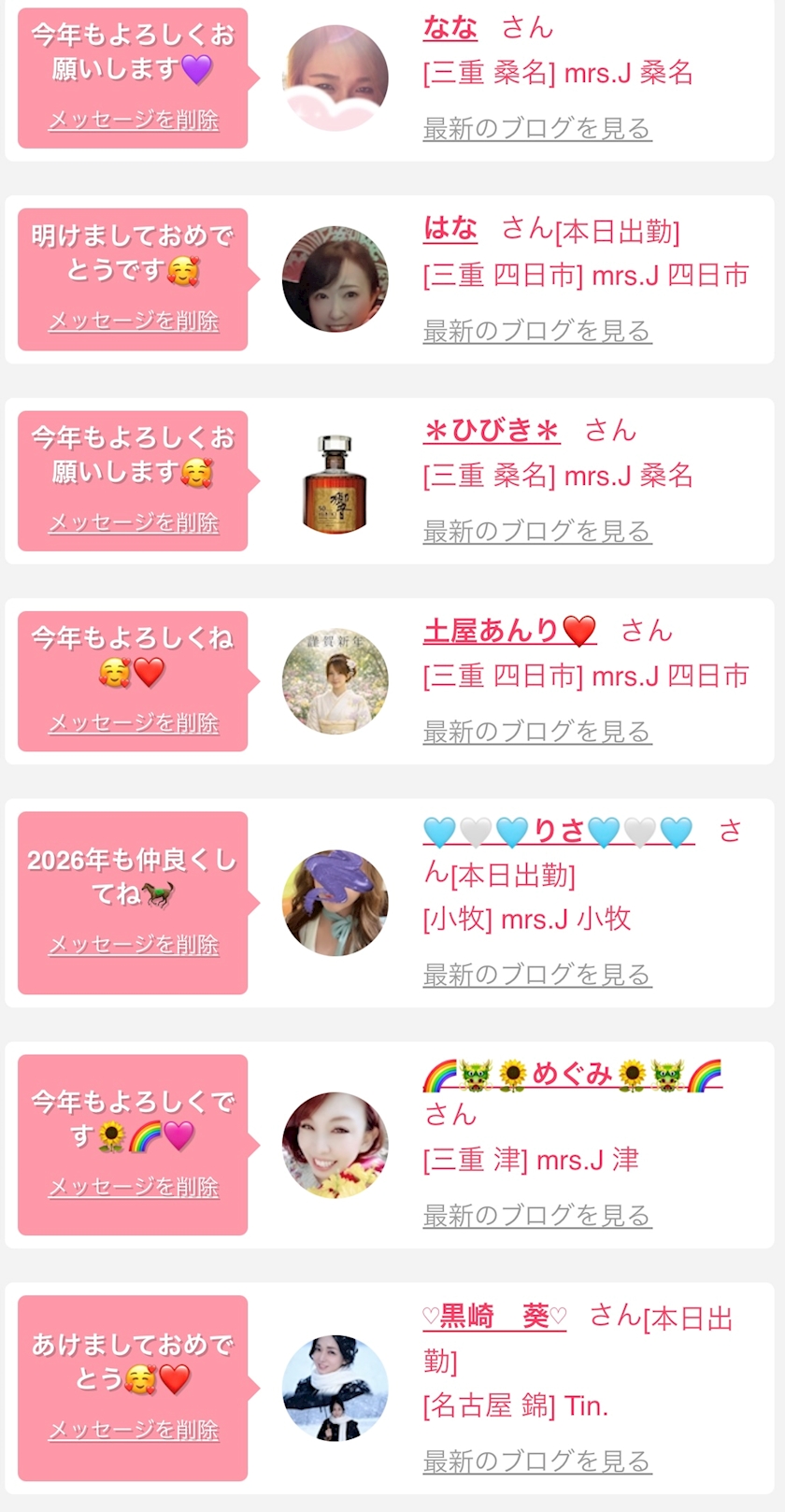785x1512 pixels.
Task: View りさ's latest blog
Action: pyautogui.click(x=536, y=975)
